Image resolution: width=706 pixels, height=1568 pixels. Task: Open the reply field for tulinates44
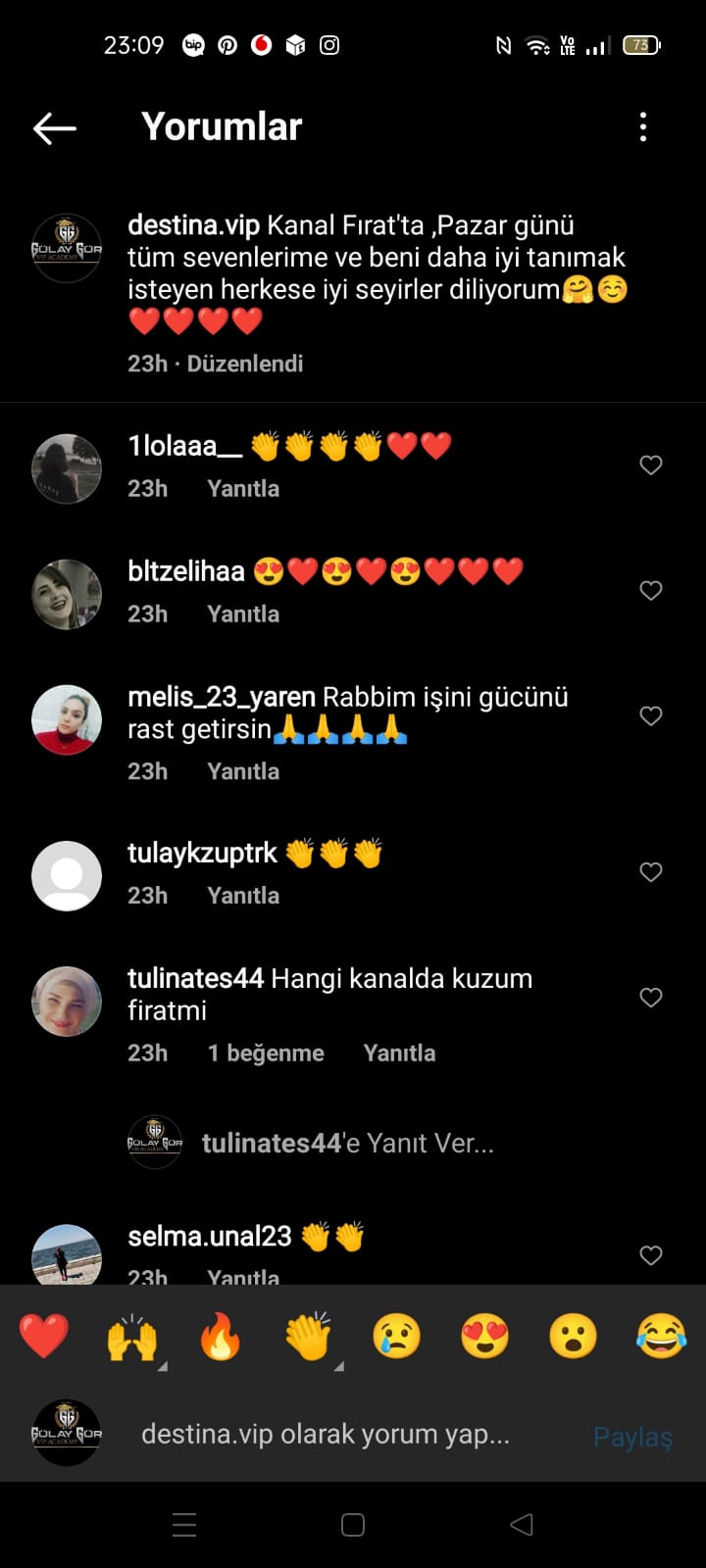pyautogui.click(x=348, y=1144)
